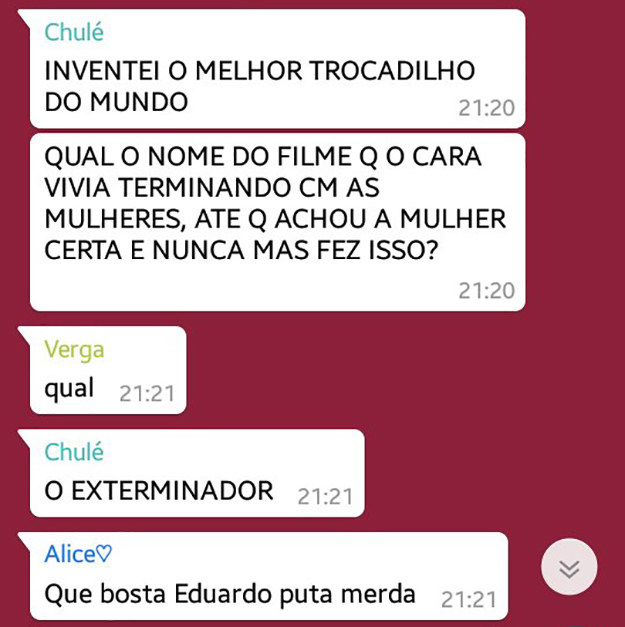Screen dimensions: 625x627
Task: Jump to the latest messages with the down arrow
Action: [569, 569]
